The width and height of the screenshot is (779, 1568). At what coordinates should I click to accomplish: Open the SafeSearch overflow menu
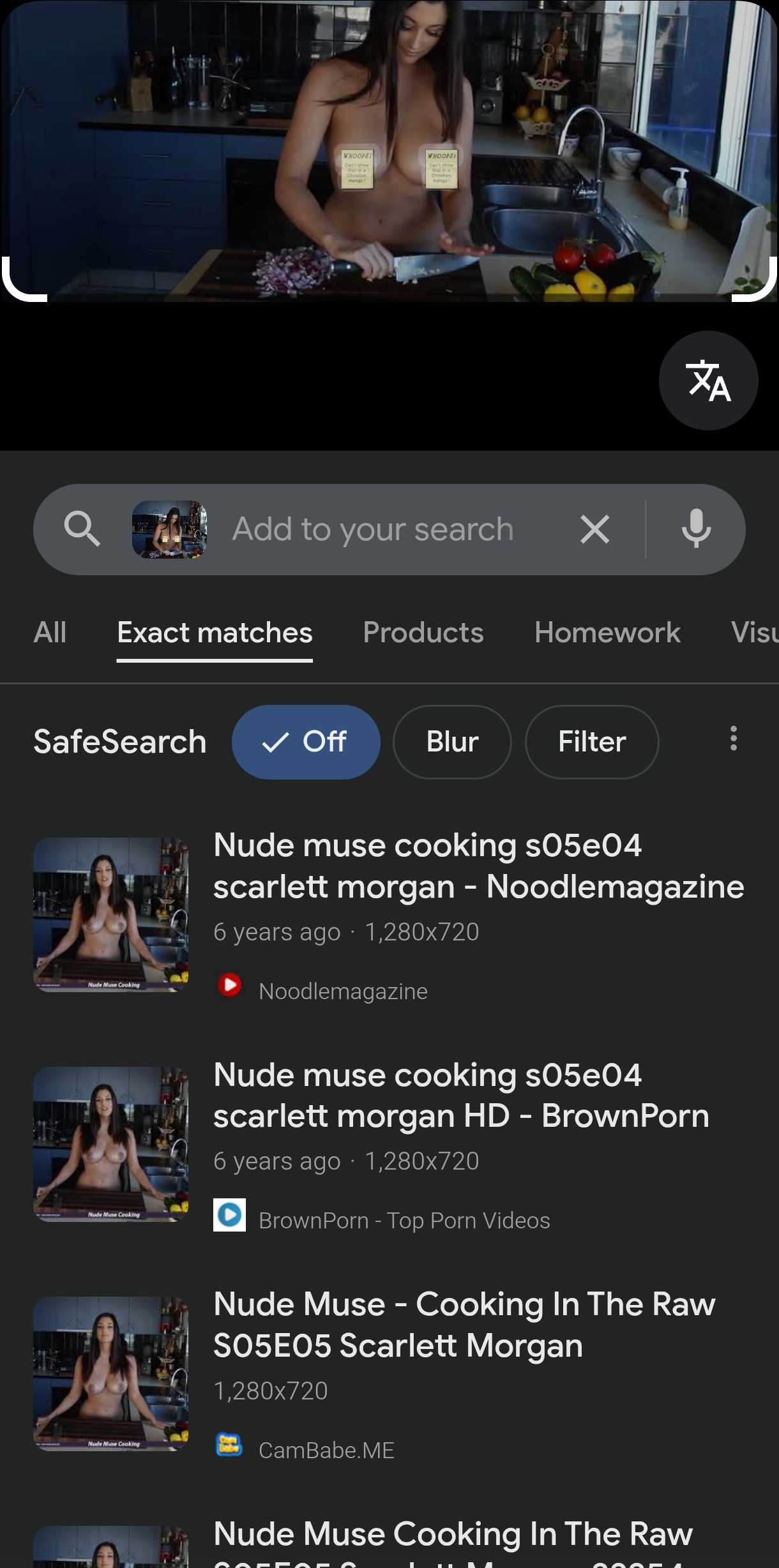734,739
